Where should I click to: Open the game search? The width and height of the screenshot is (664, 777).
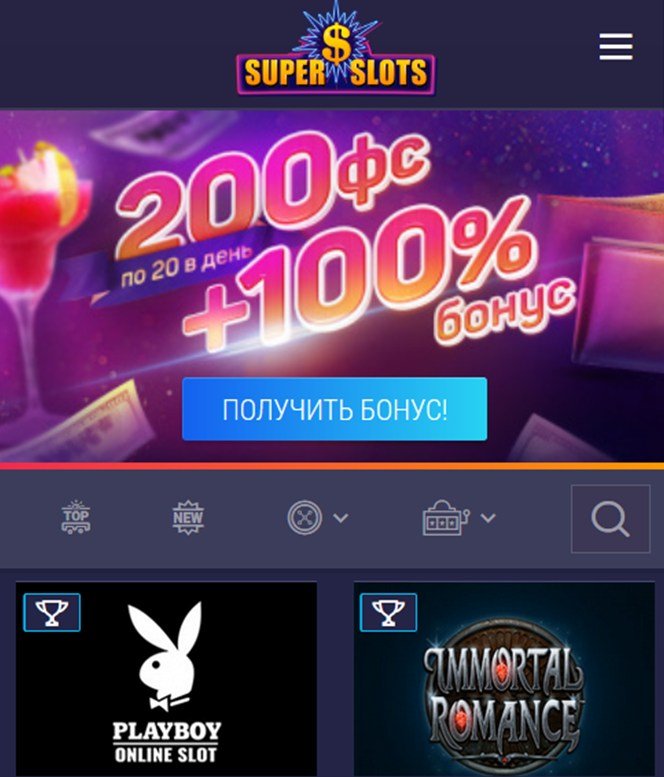[609, 518]
